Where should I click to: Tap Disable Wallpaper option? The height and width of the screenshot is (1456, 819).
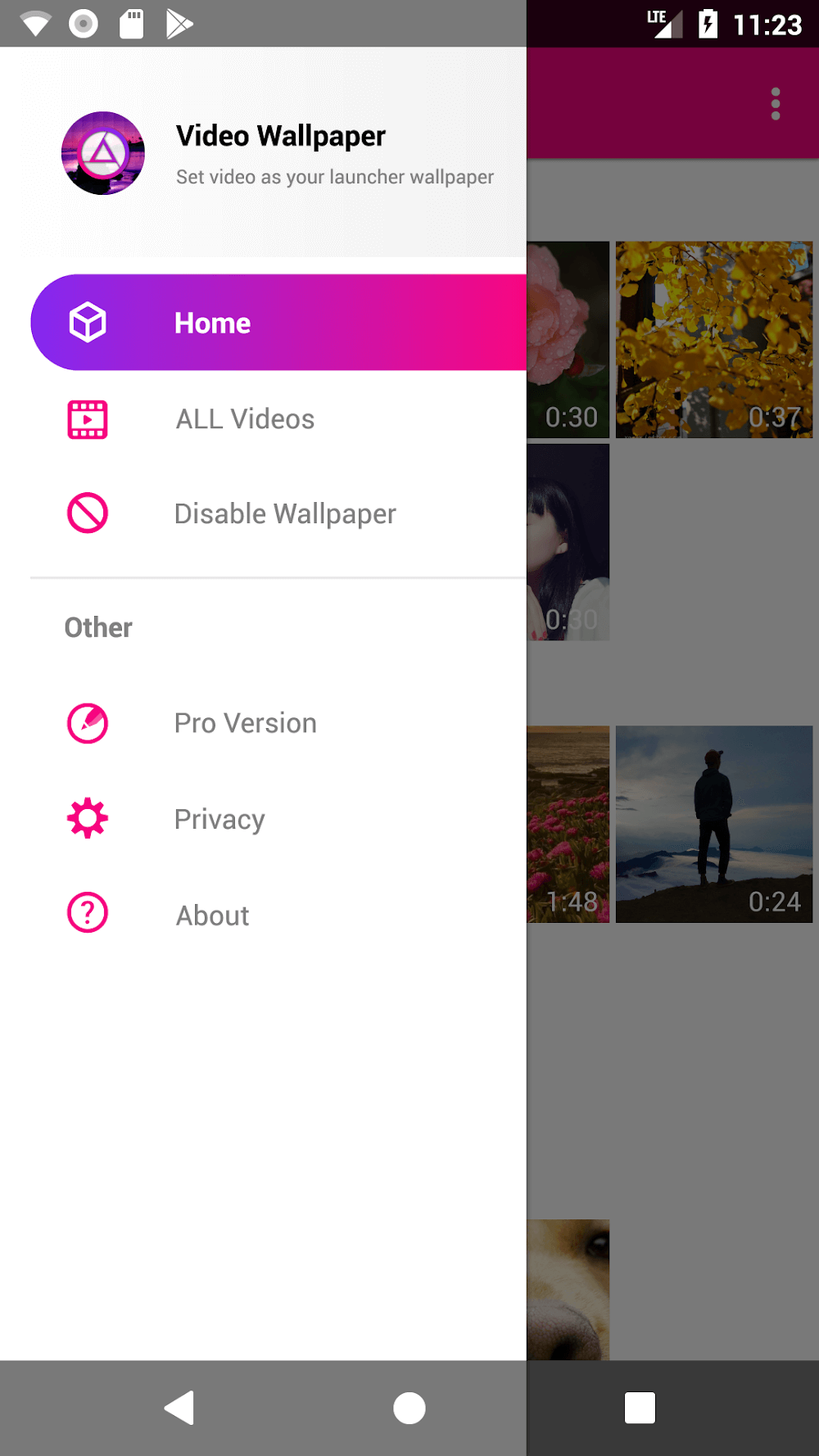(283, 514)
